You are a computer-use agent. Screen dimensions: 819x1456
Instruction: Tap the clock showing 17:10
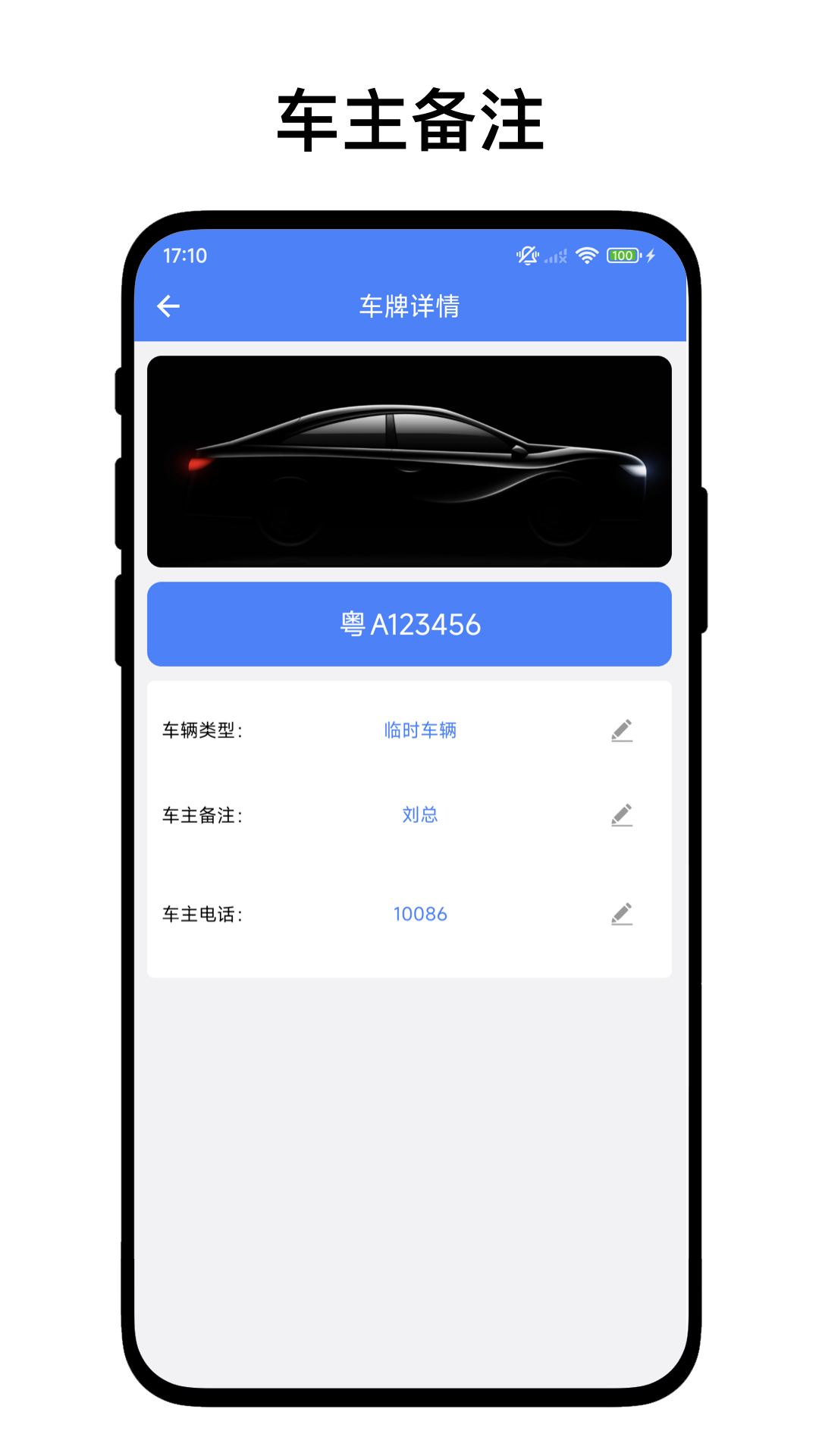[185, 256]
